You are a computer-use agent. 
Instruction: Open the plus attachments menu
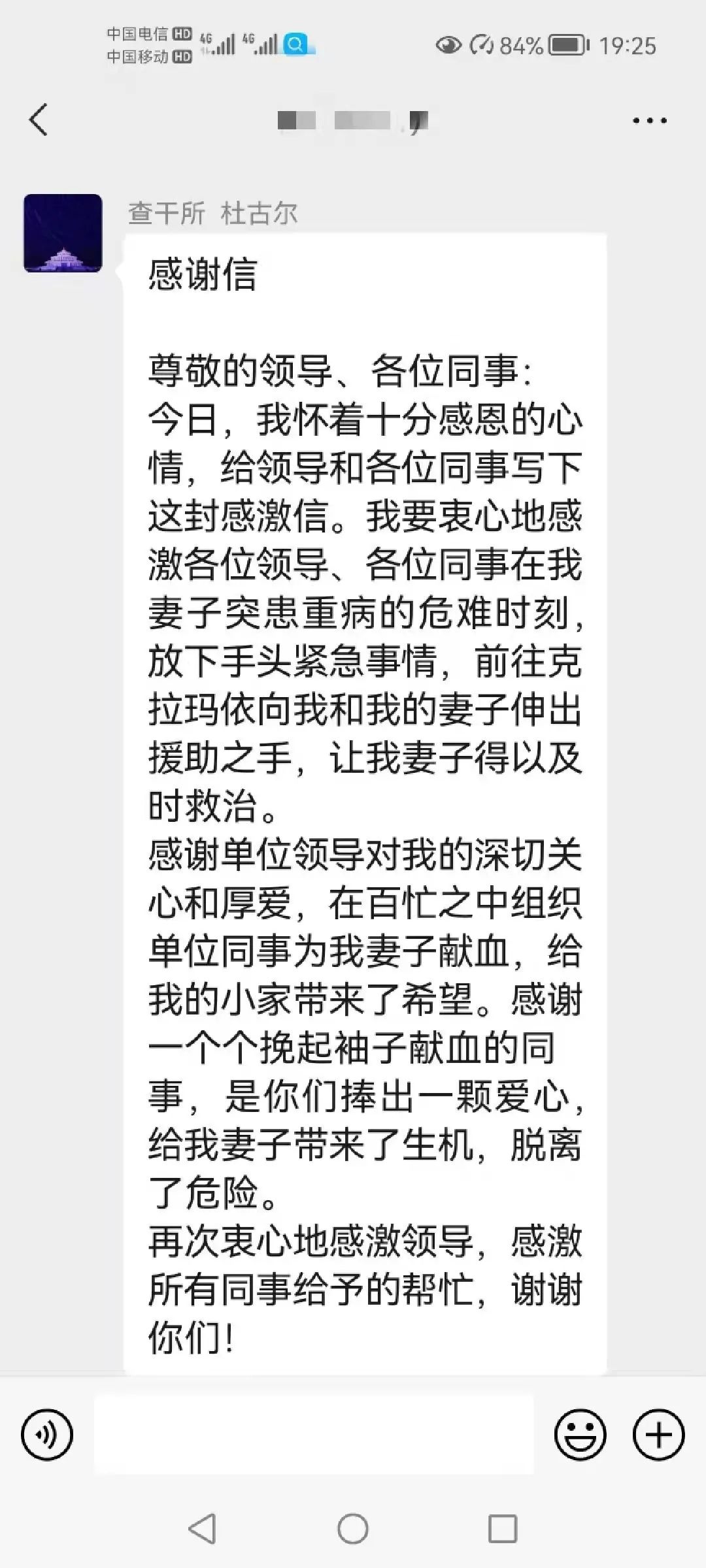[x=658, y=1435]
